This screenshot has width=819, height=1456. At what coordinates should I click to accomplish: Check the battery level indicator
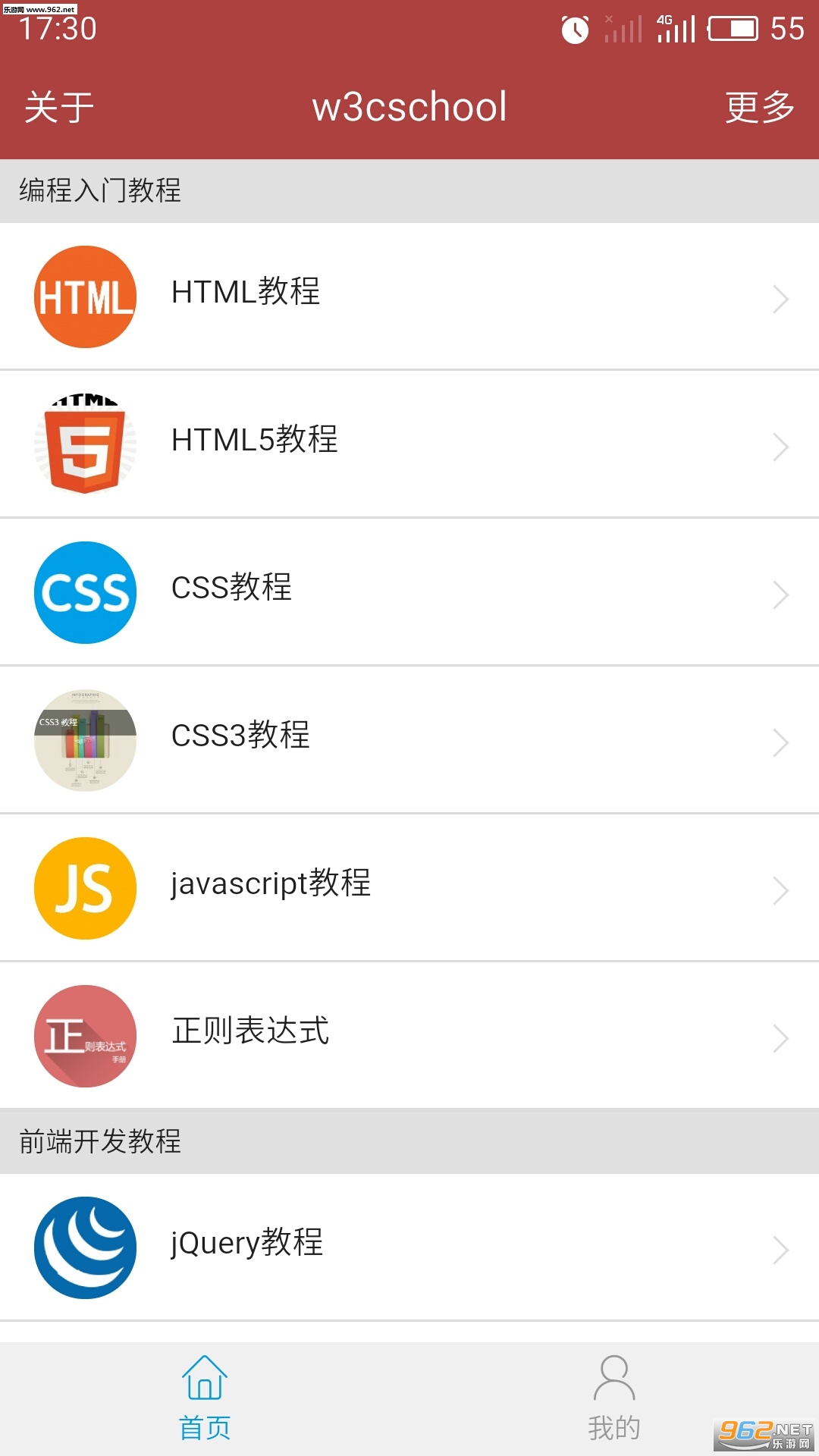[733, 29]
